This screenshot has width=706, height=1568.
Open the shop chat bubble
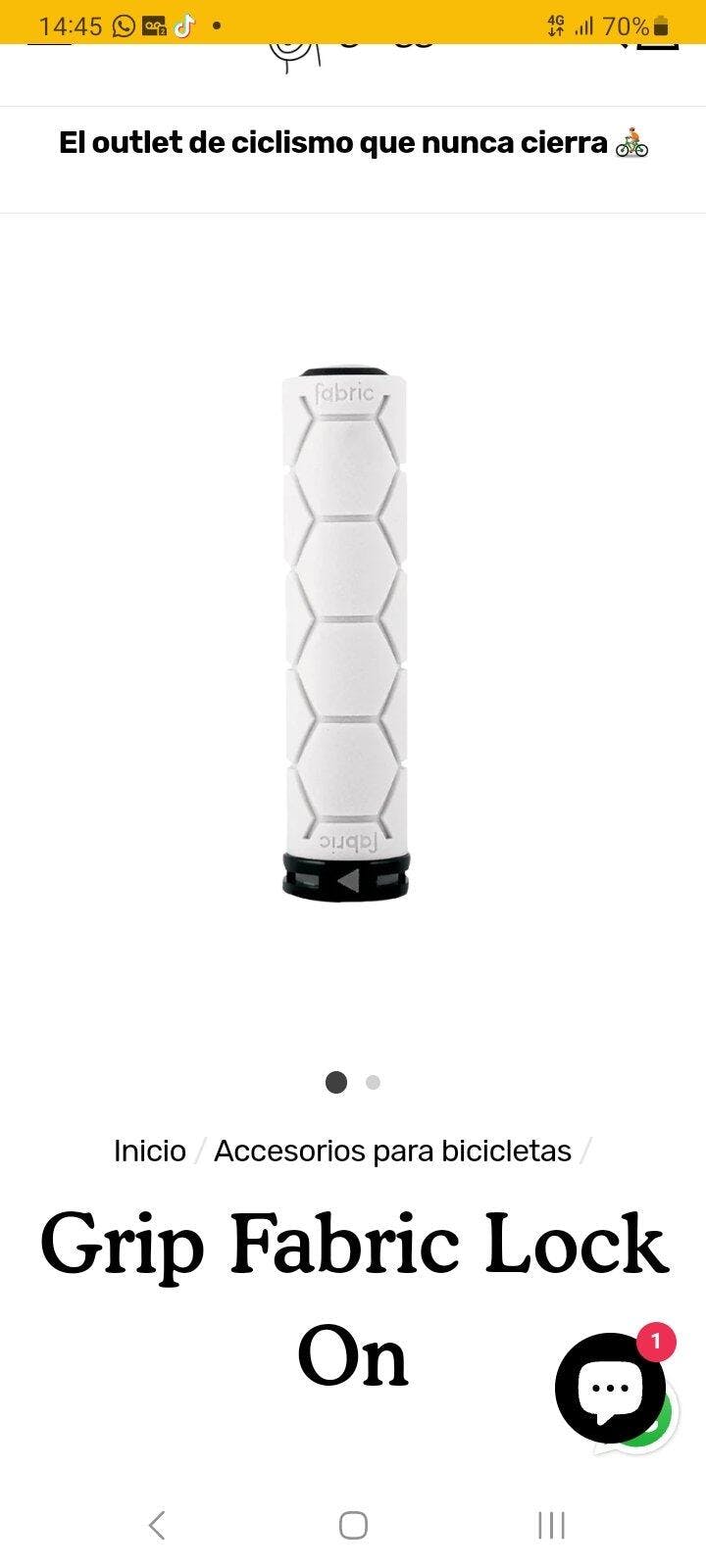[609, 1387]
